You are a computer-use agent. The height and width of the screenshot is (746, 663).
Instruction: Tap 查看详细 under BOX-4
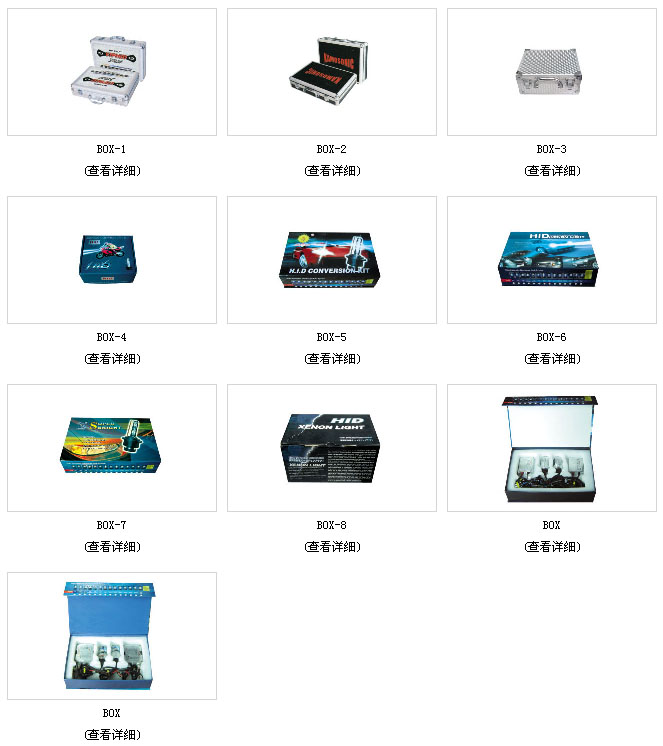112,359
